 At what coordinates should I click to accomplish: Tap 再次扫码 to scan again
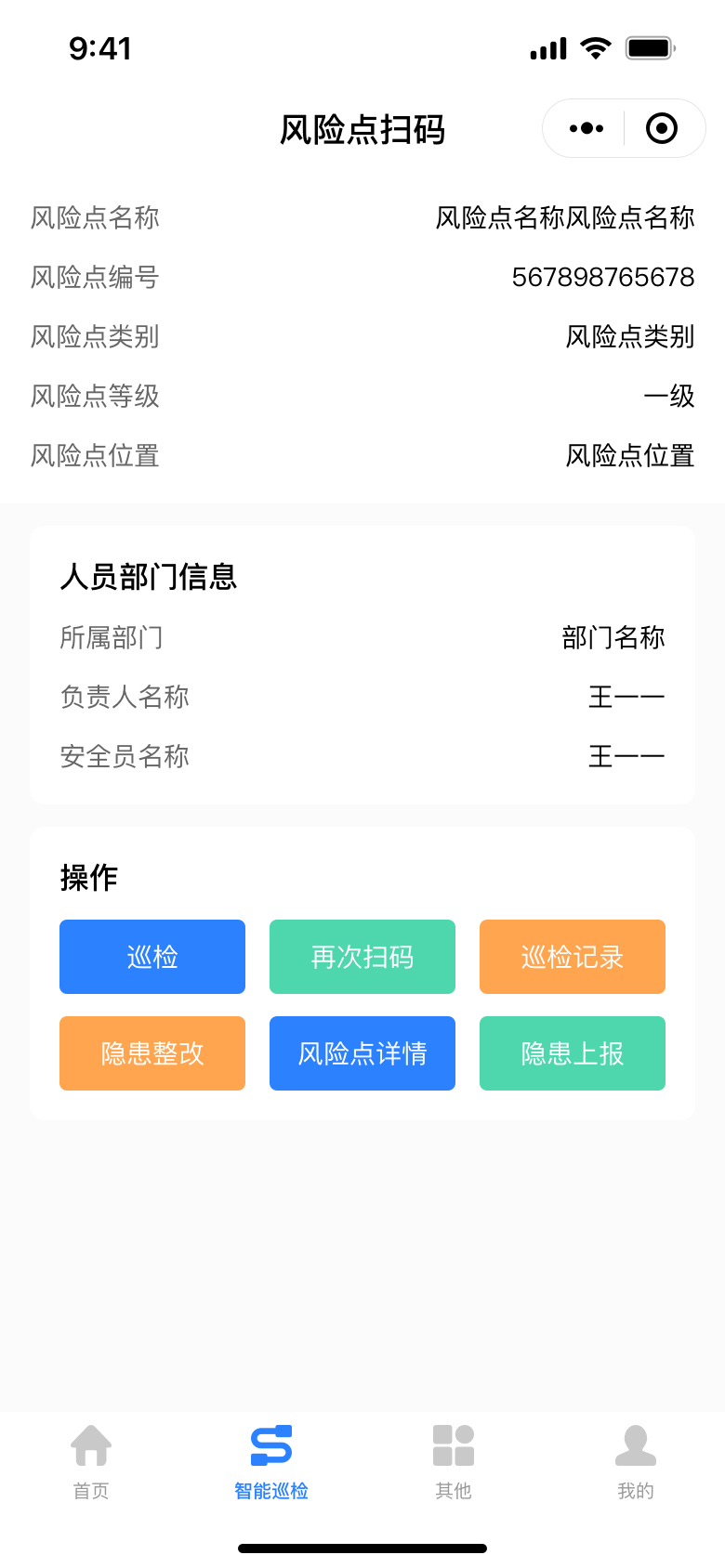(362, 957)
